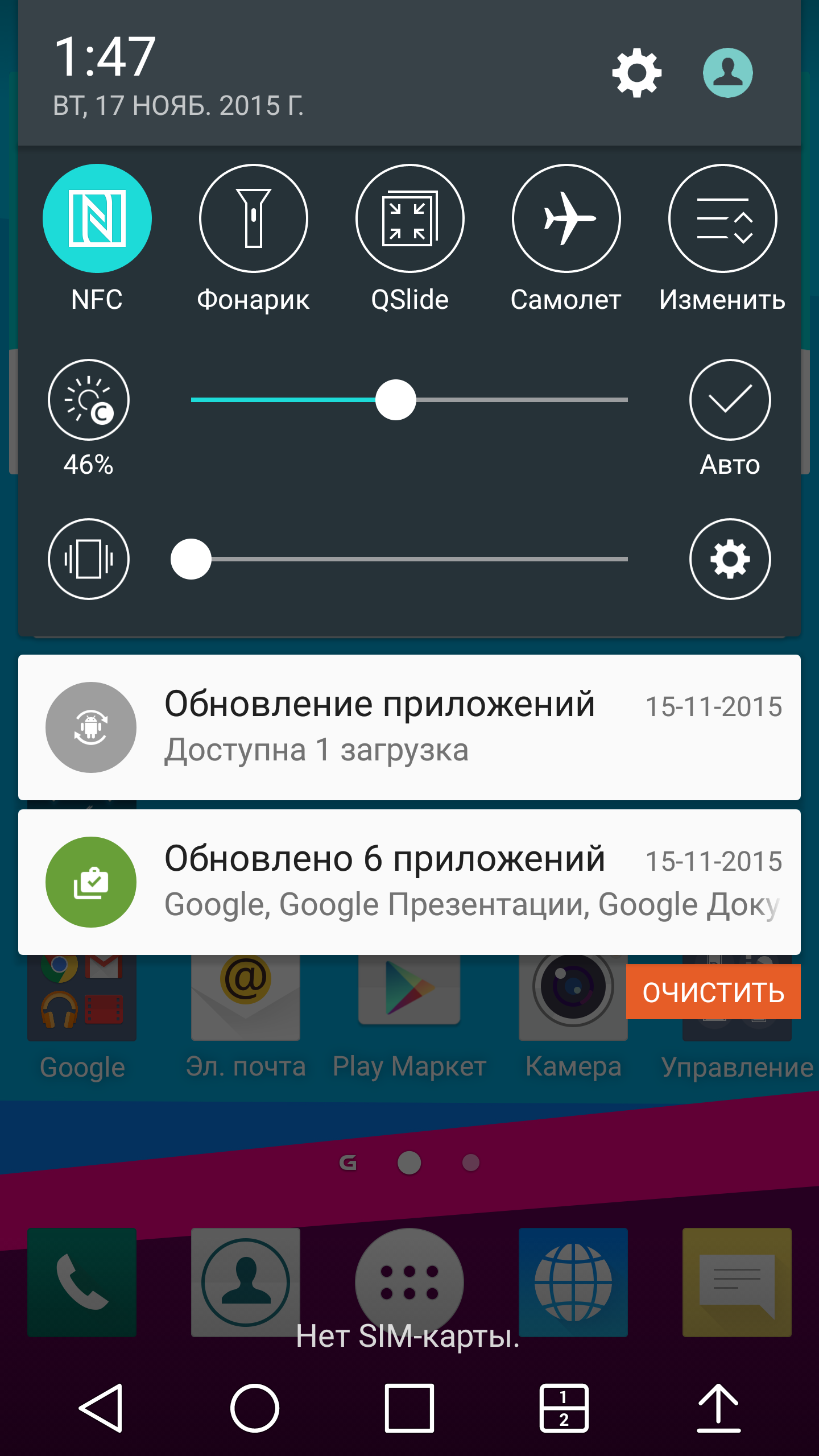Open the recent apps square button
The image size is (819, 1456).
pyautogui.click(x=409, y=1408)
